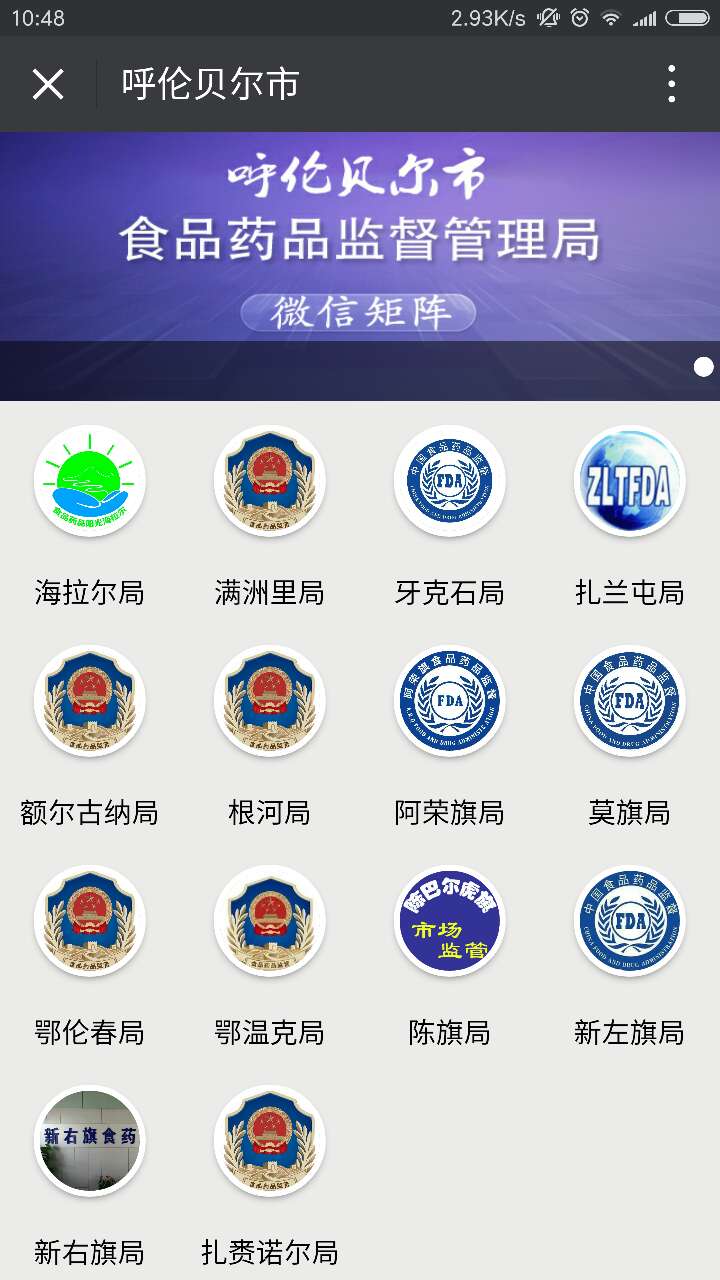Open 鄂伦春局 entry
The width and height of the screenshot is (720, 1280).
coord(90,922)
